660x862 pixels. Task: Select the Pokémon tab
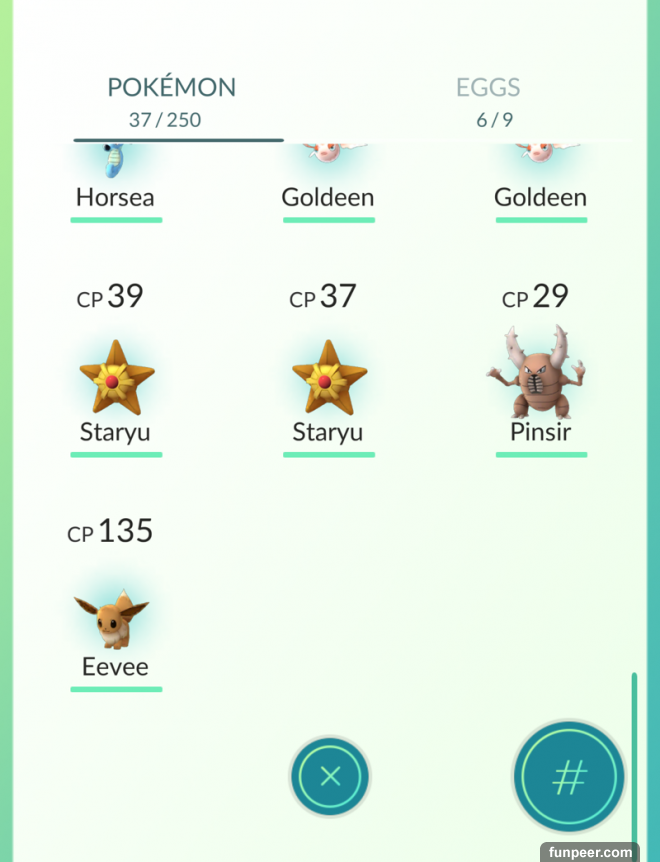click(171, 101)
